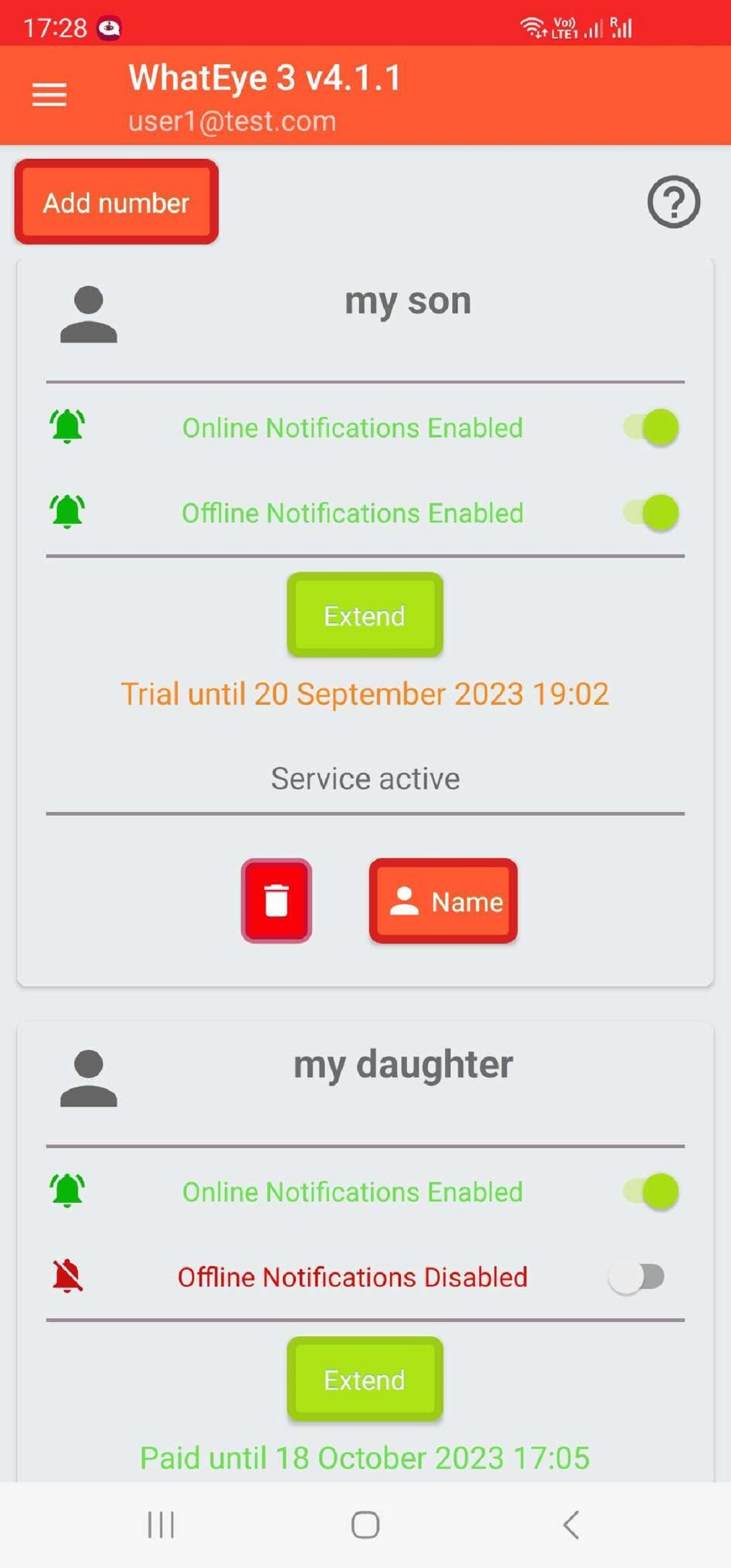Screen dimensions: 731x1568
Task: Turn off offline notifications for my son
Action: (x=651, y=513)
